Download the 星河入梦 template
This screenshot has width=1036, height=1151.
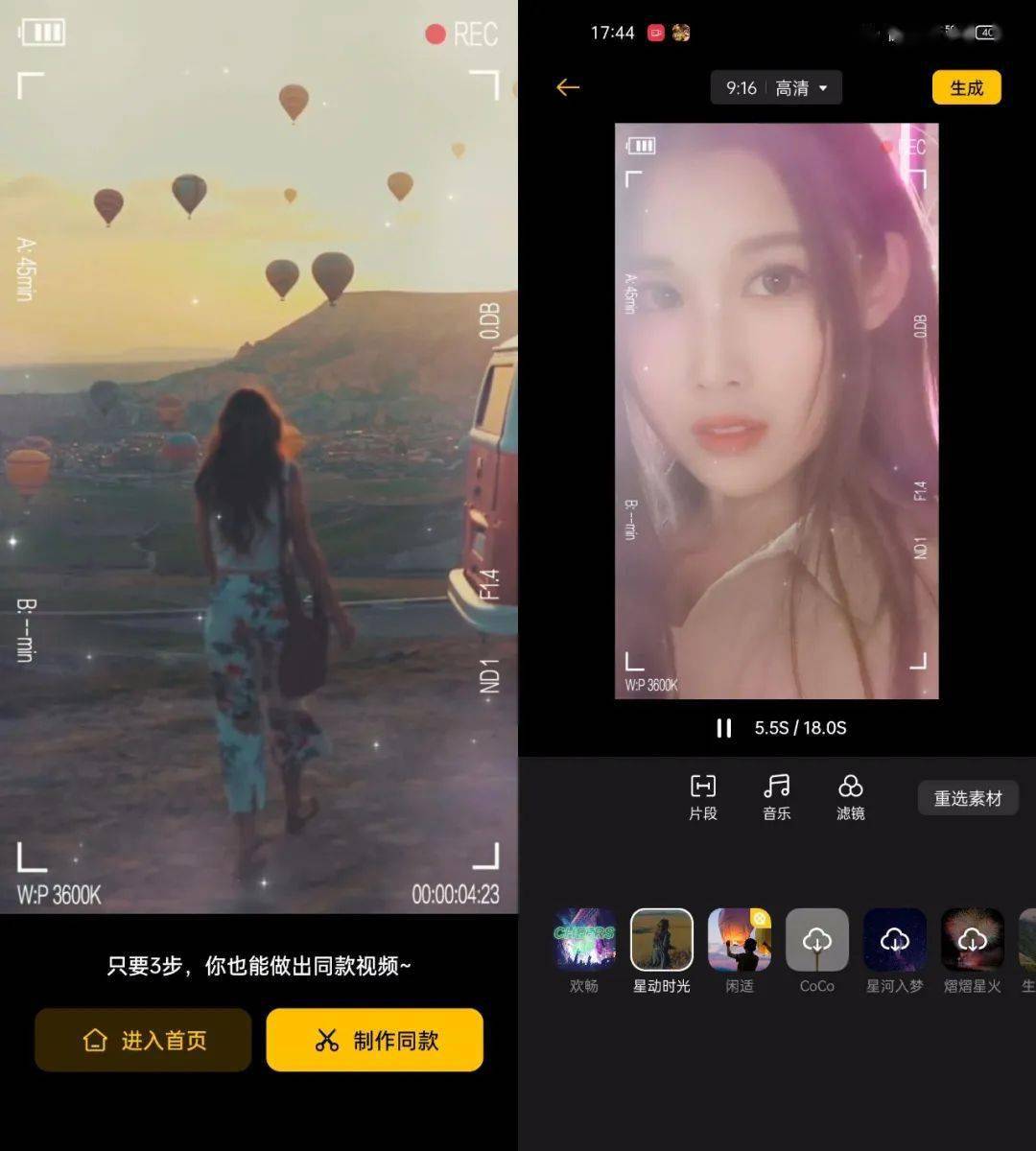point(895,941)
